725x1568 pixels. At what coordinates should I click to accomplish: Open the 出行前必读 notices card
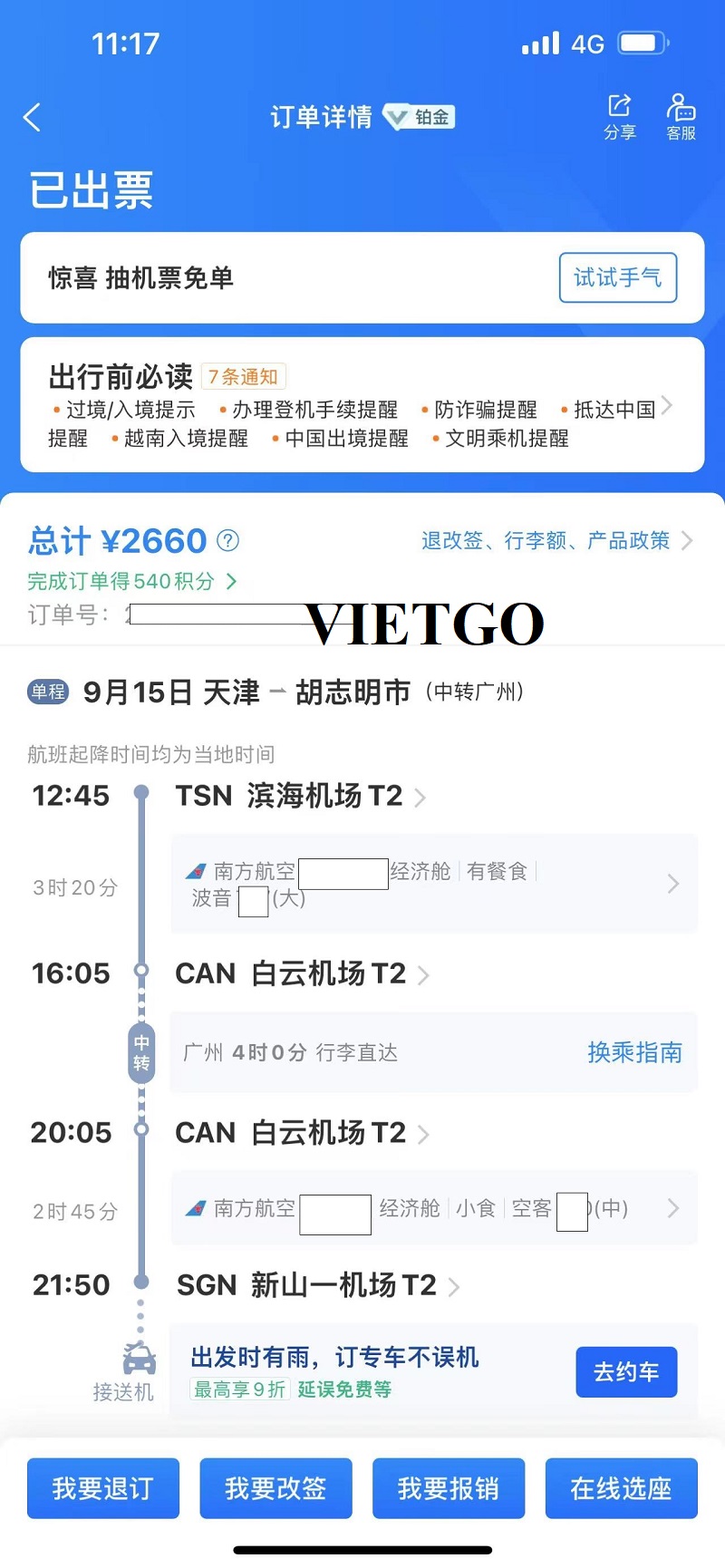362,404
